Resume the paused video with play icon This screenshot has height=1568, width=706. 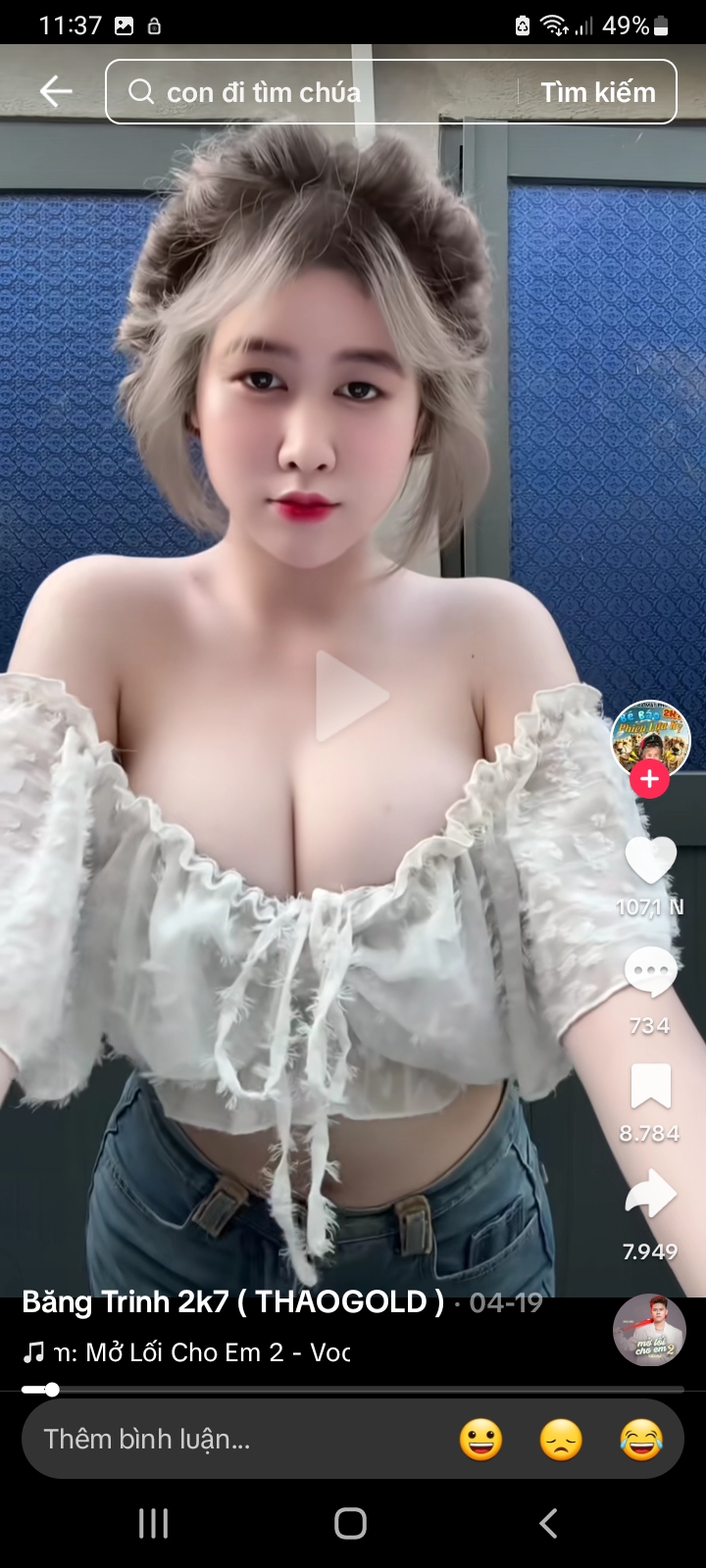coord(351,696)
